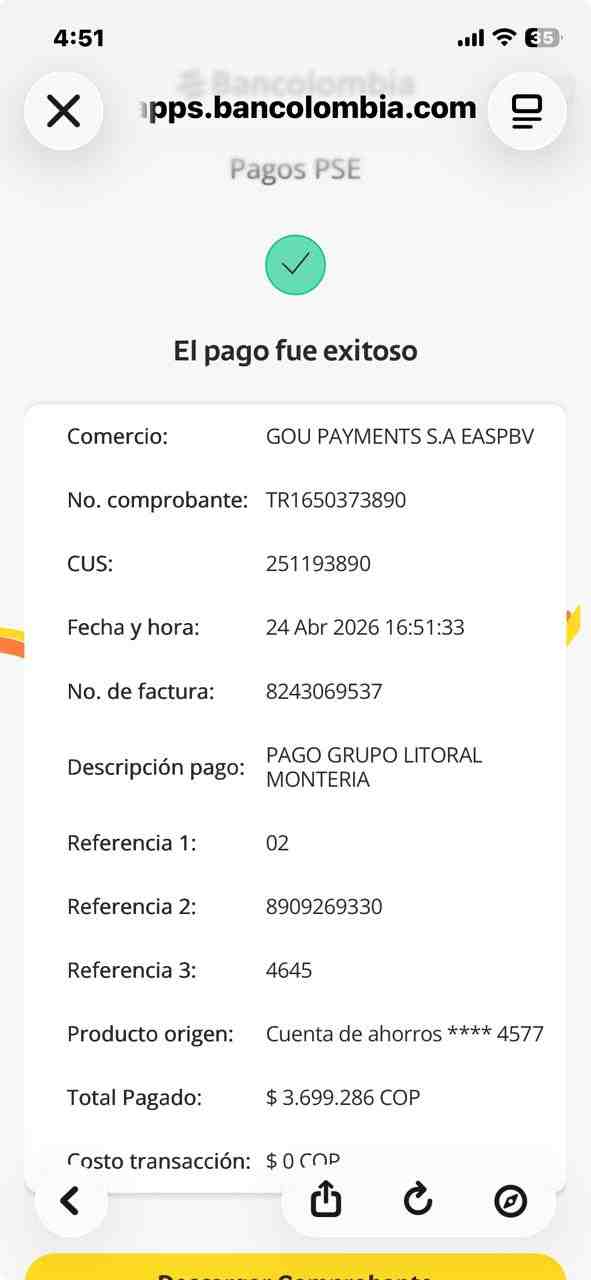Download the receipt with Descargar Comprobante

tap(295, 1268)
